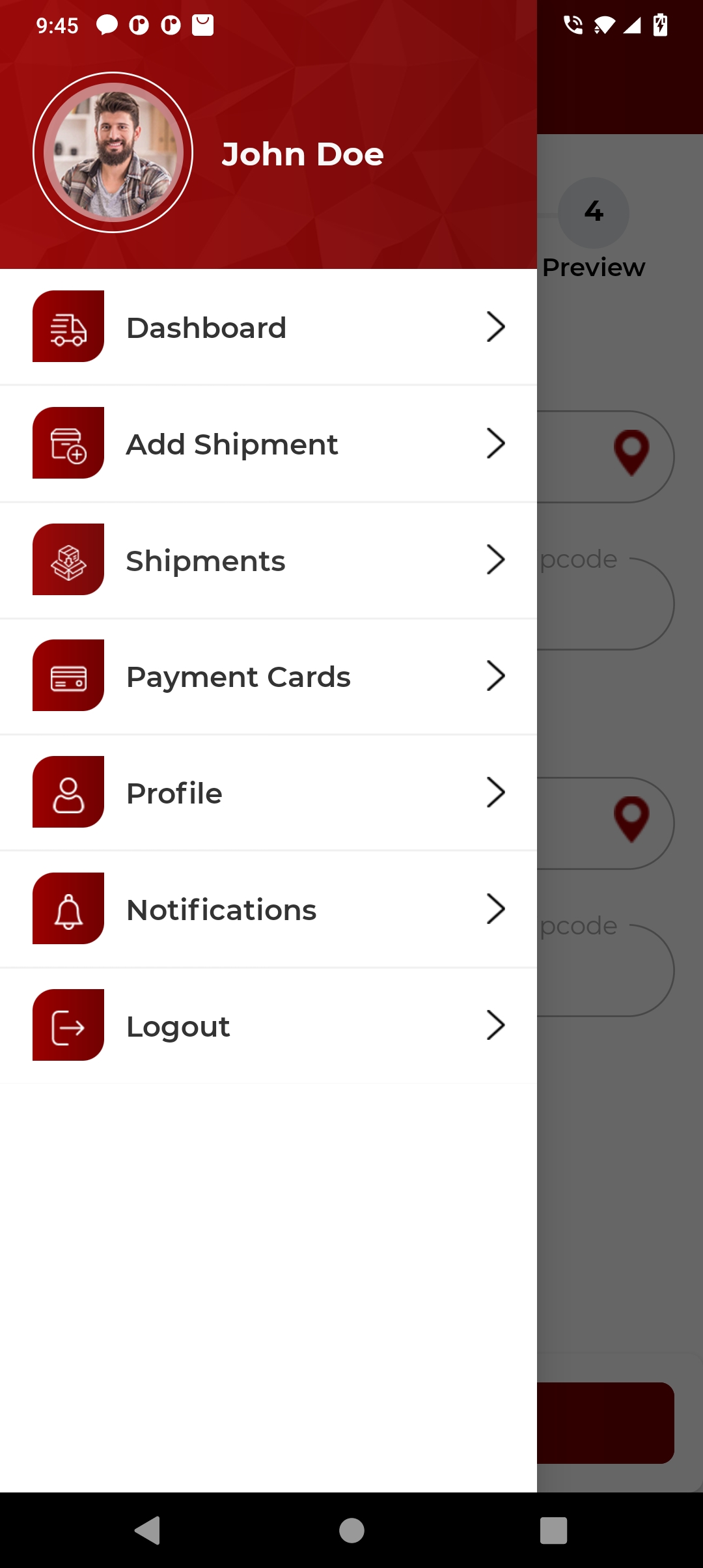Tap John Doe's profile picture
The image size is (703, 1568).
point(113,152)
